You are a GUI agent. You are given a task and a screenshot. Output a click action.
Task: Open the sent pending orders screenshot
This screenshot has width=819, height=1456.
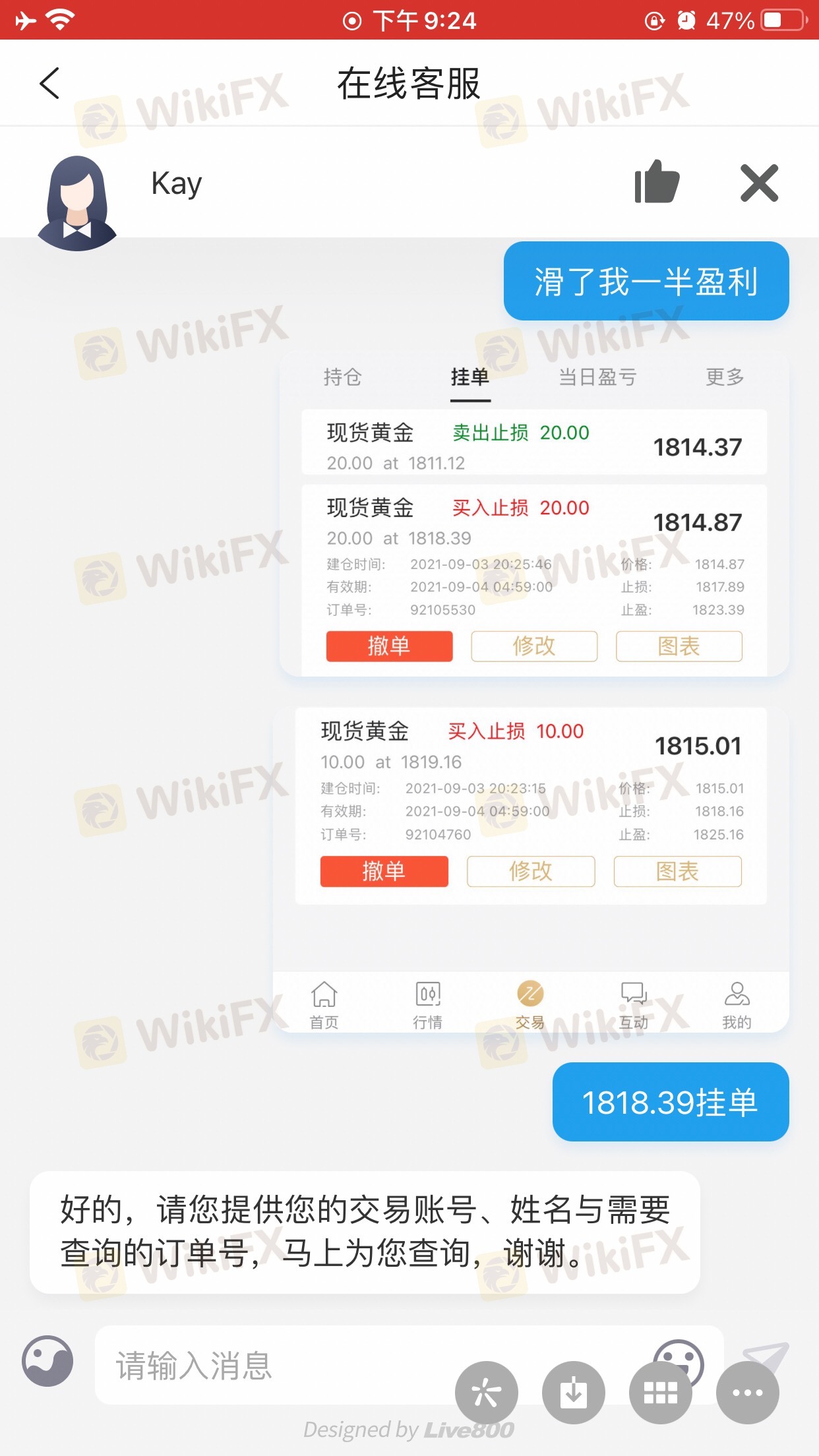point(533,691)
